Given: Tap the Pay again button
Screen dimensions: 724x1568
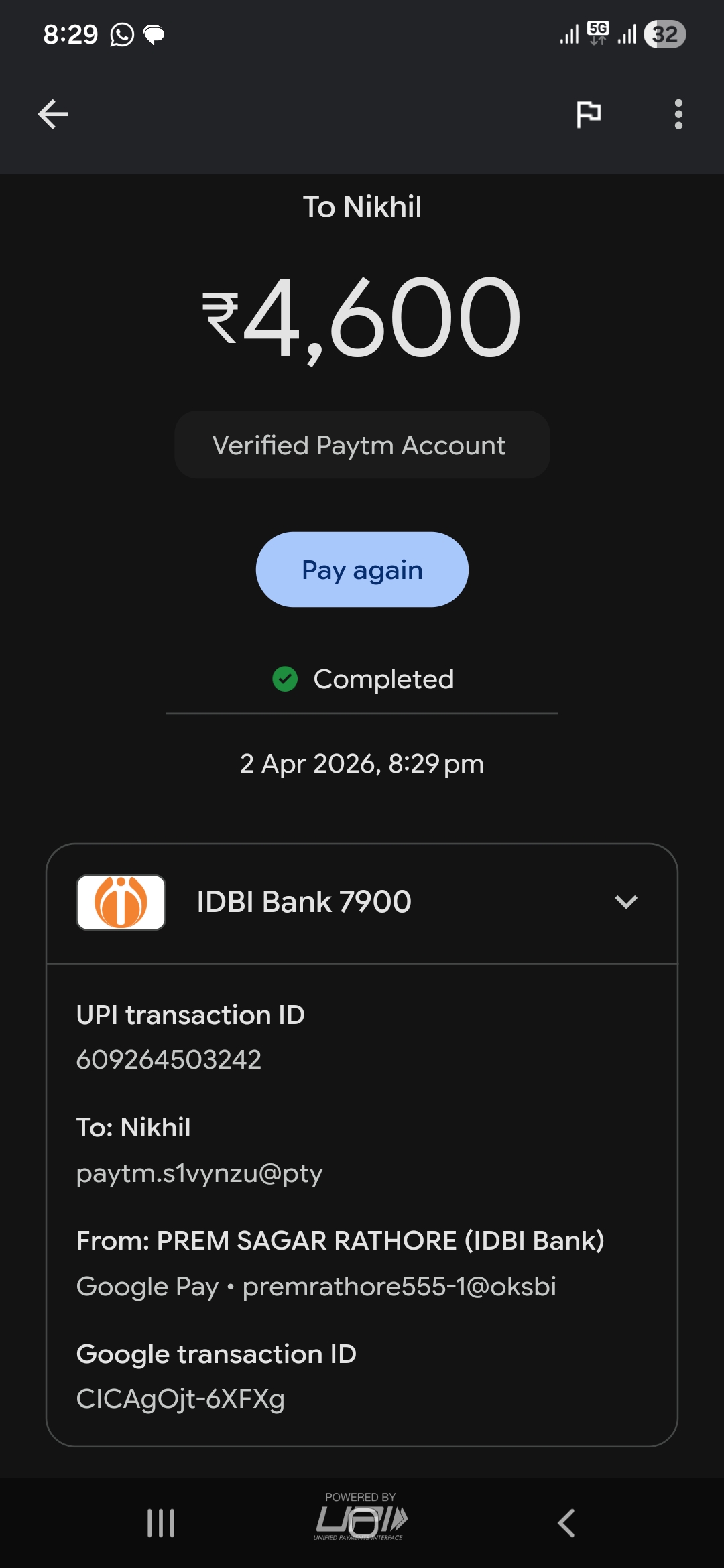Looking at the screenshot, I should coord(362,570).
